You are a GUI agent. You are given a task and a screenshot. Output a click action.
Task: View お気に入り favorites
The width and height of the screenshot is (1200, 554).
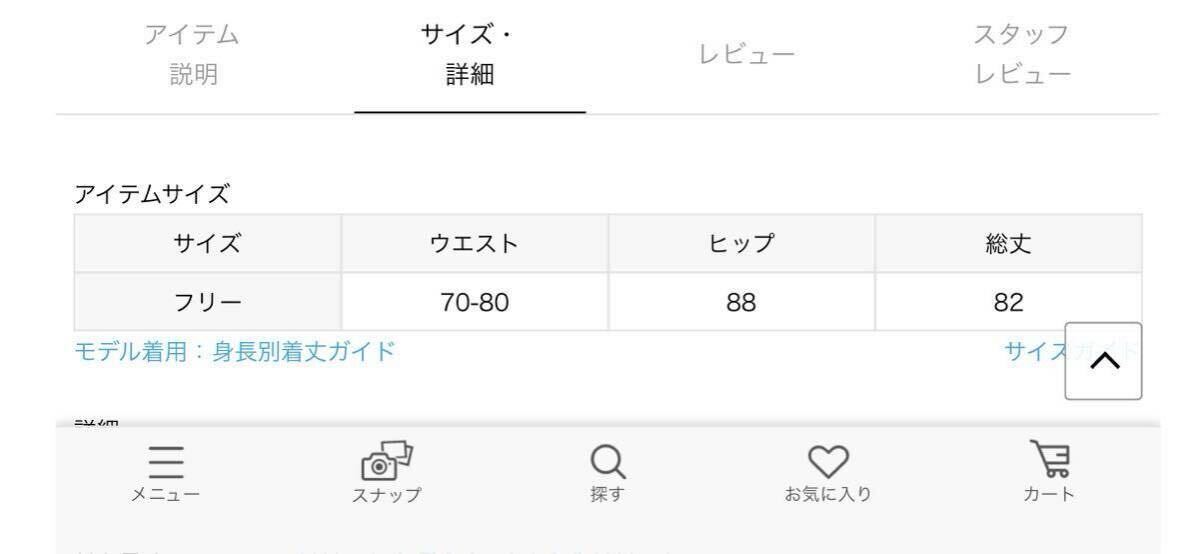click(x=827, y=473)
